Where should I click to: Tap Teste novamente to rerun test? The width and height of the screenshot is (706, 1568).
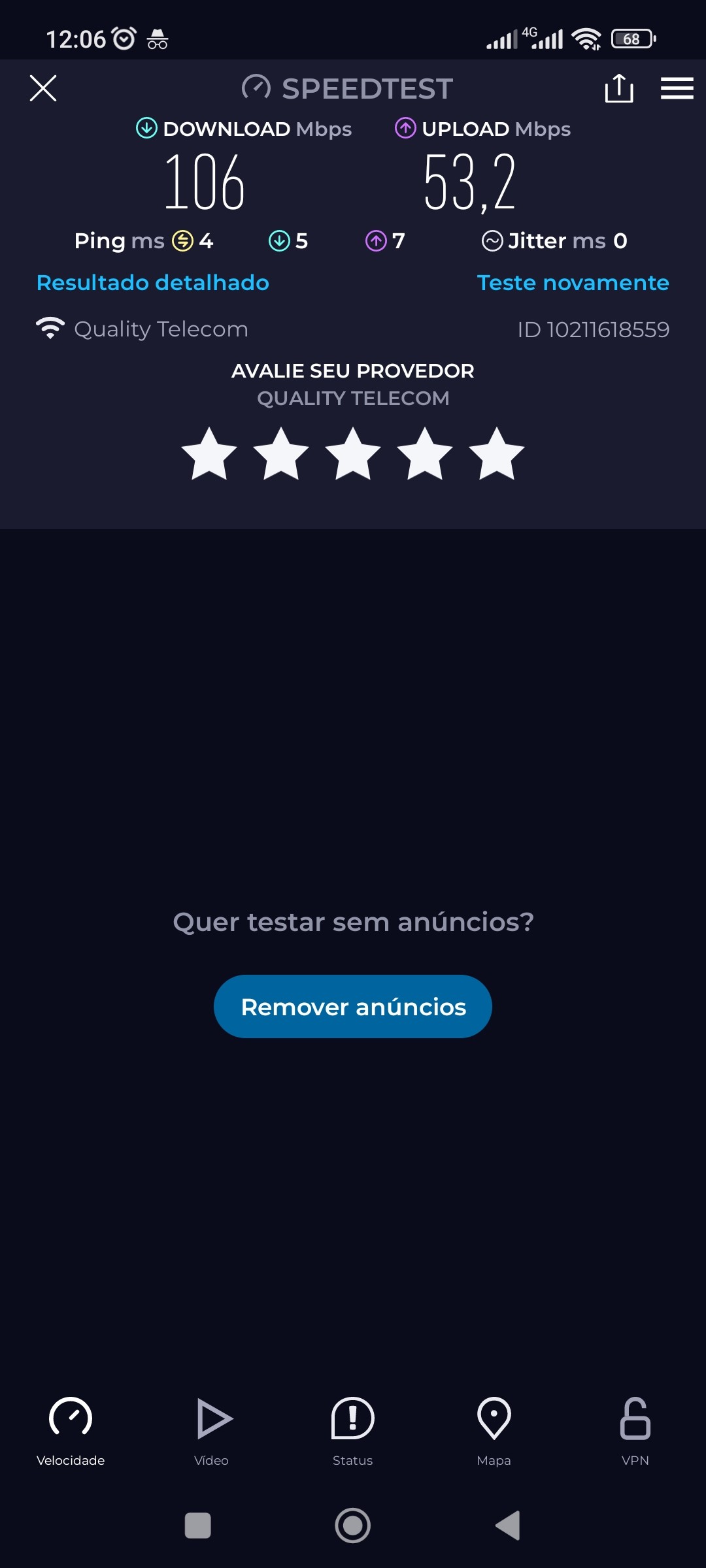(573, 283)
